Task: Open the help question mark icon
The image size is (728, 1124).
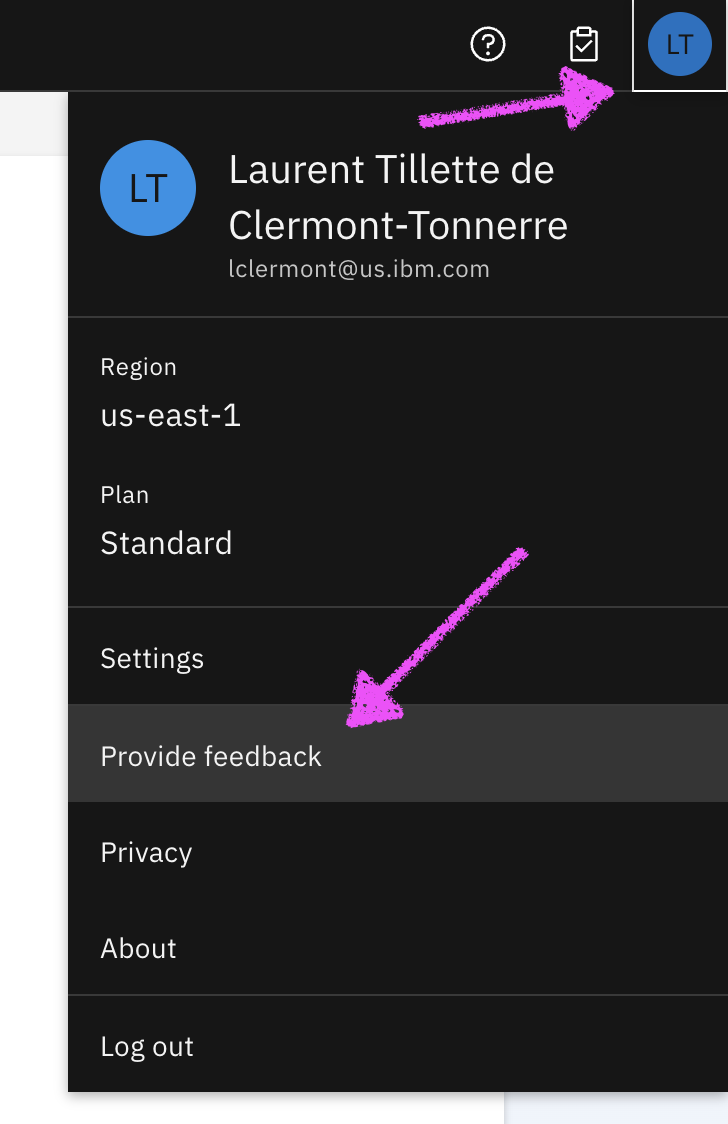Action: click(x=488, y=44)
